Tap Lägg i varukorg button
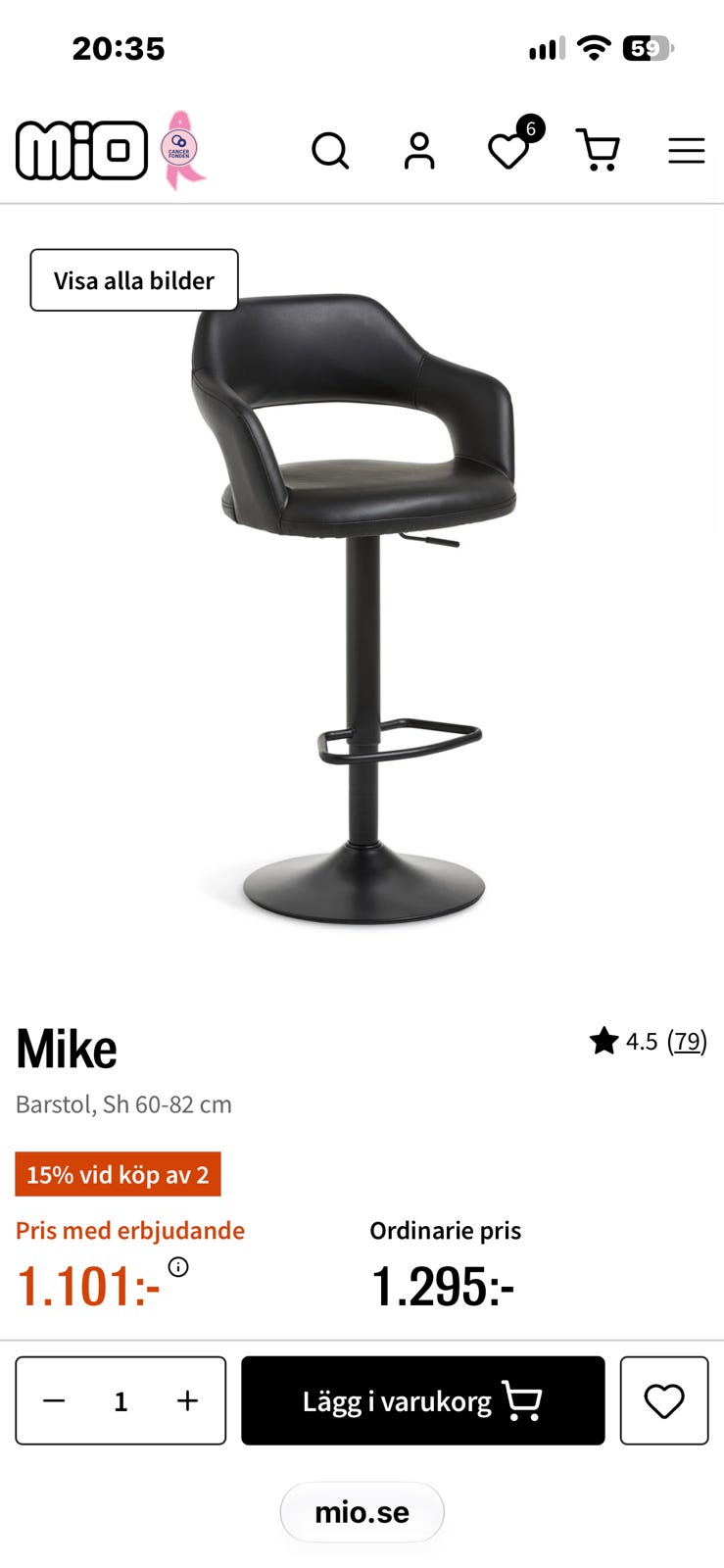 pyautogui.click(x=423, y=1400)
